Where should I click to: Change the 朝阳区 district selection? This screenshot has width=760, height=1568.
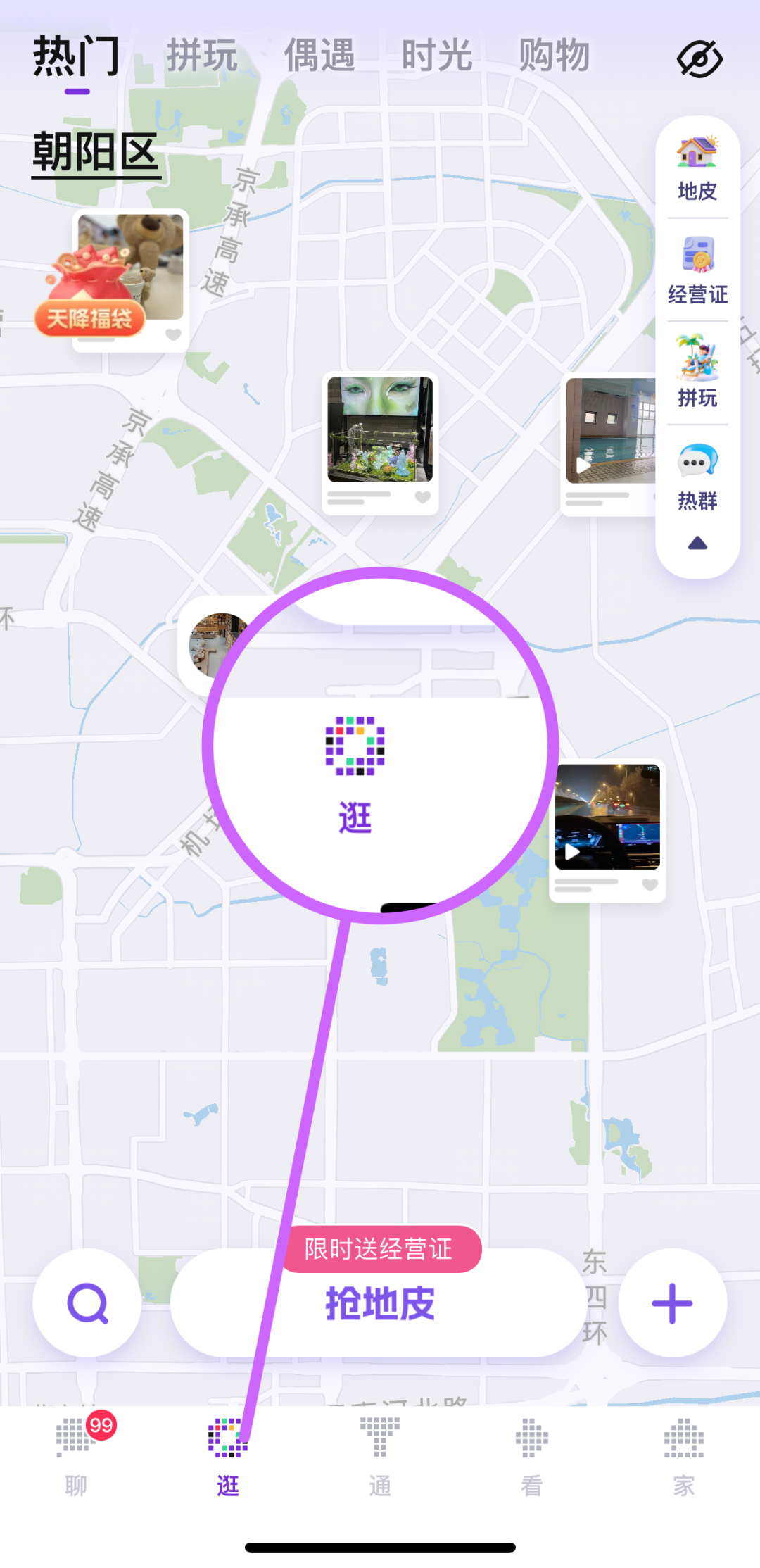(96, 152)
